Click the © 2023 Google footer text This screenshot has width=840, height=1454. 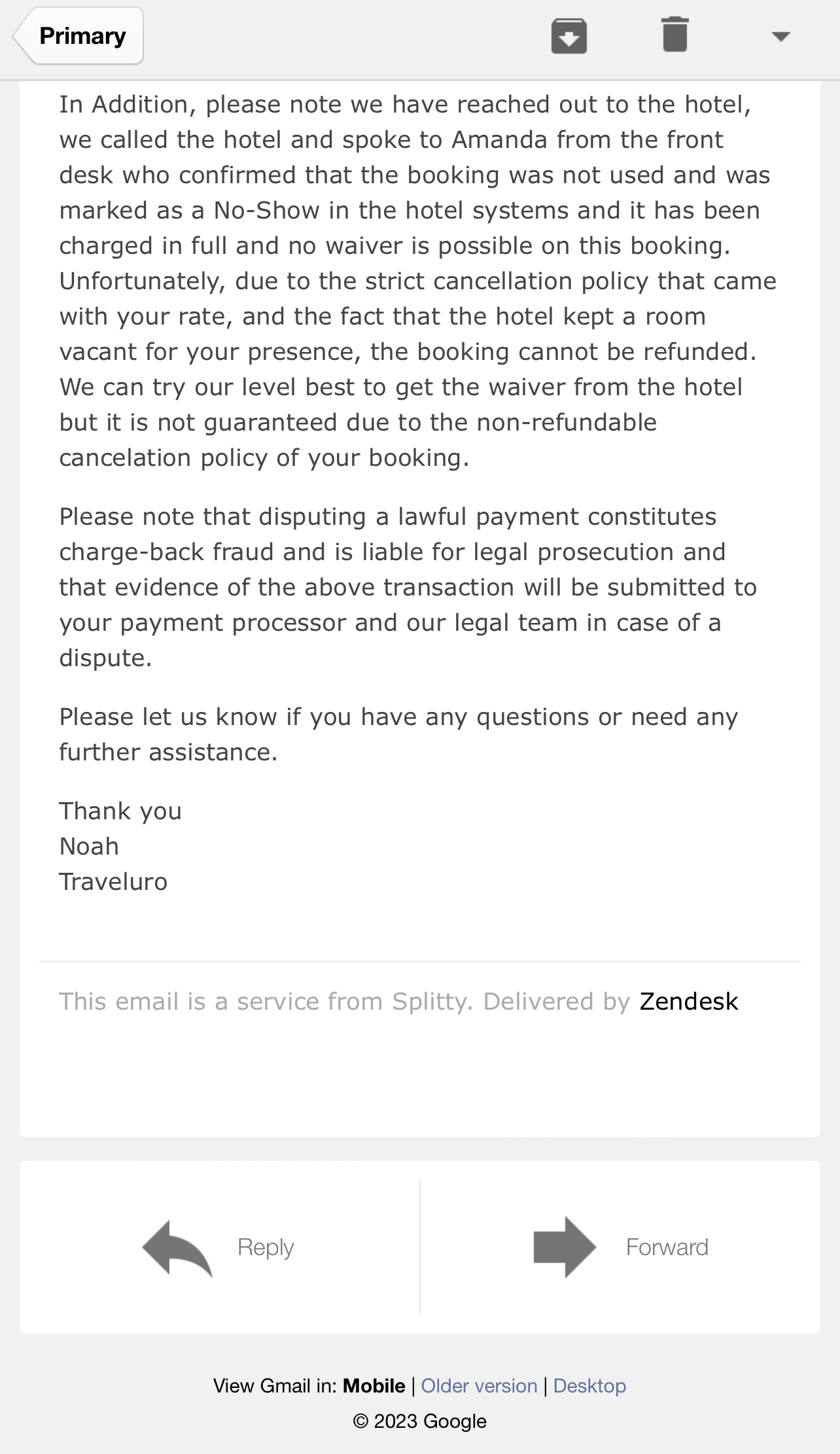(419, 1421)
